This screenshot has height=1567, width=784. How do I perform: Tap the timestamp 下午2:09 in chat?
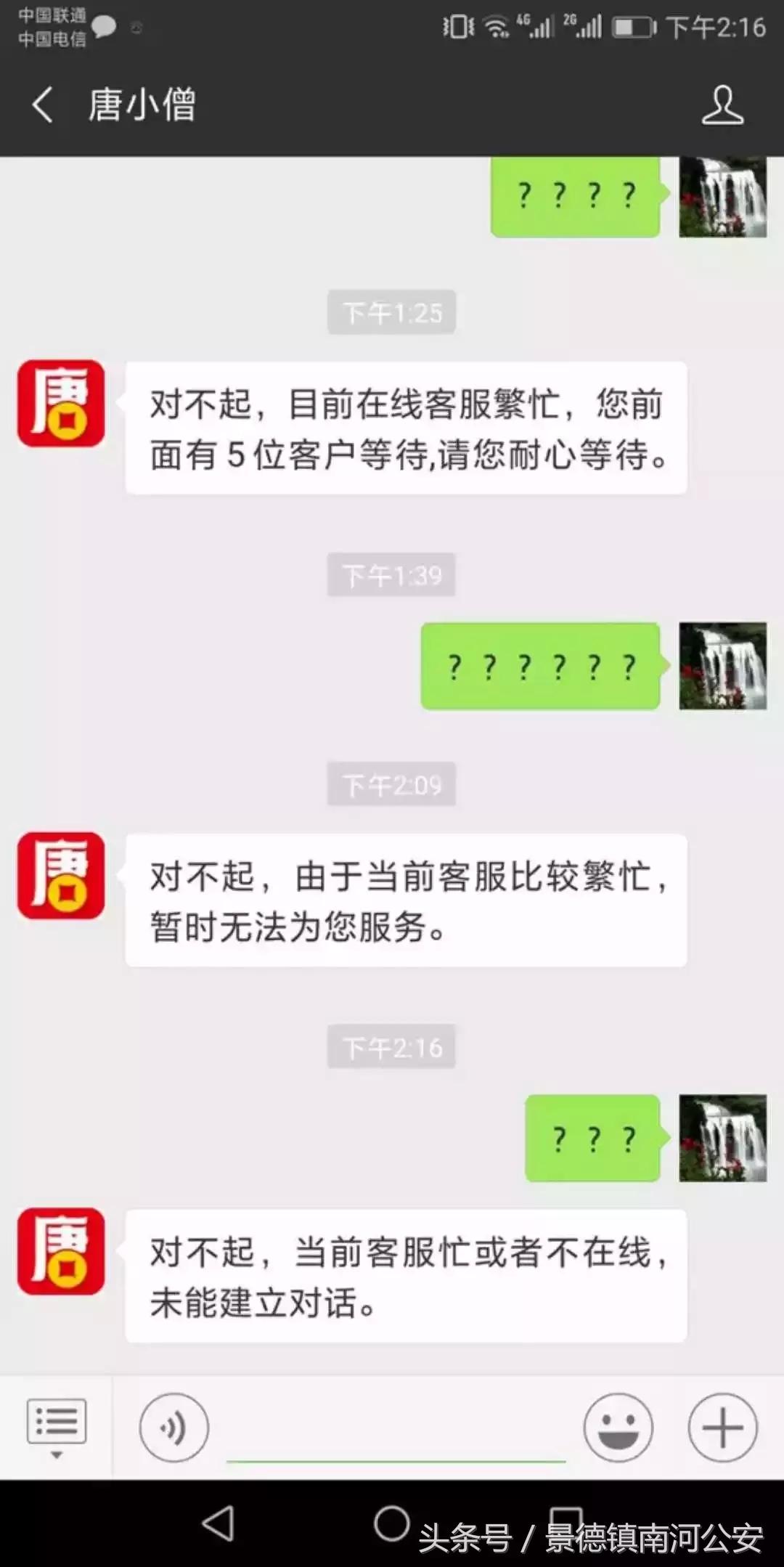pyautogui.click(x=391, y=783)
